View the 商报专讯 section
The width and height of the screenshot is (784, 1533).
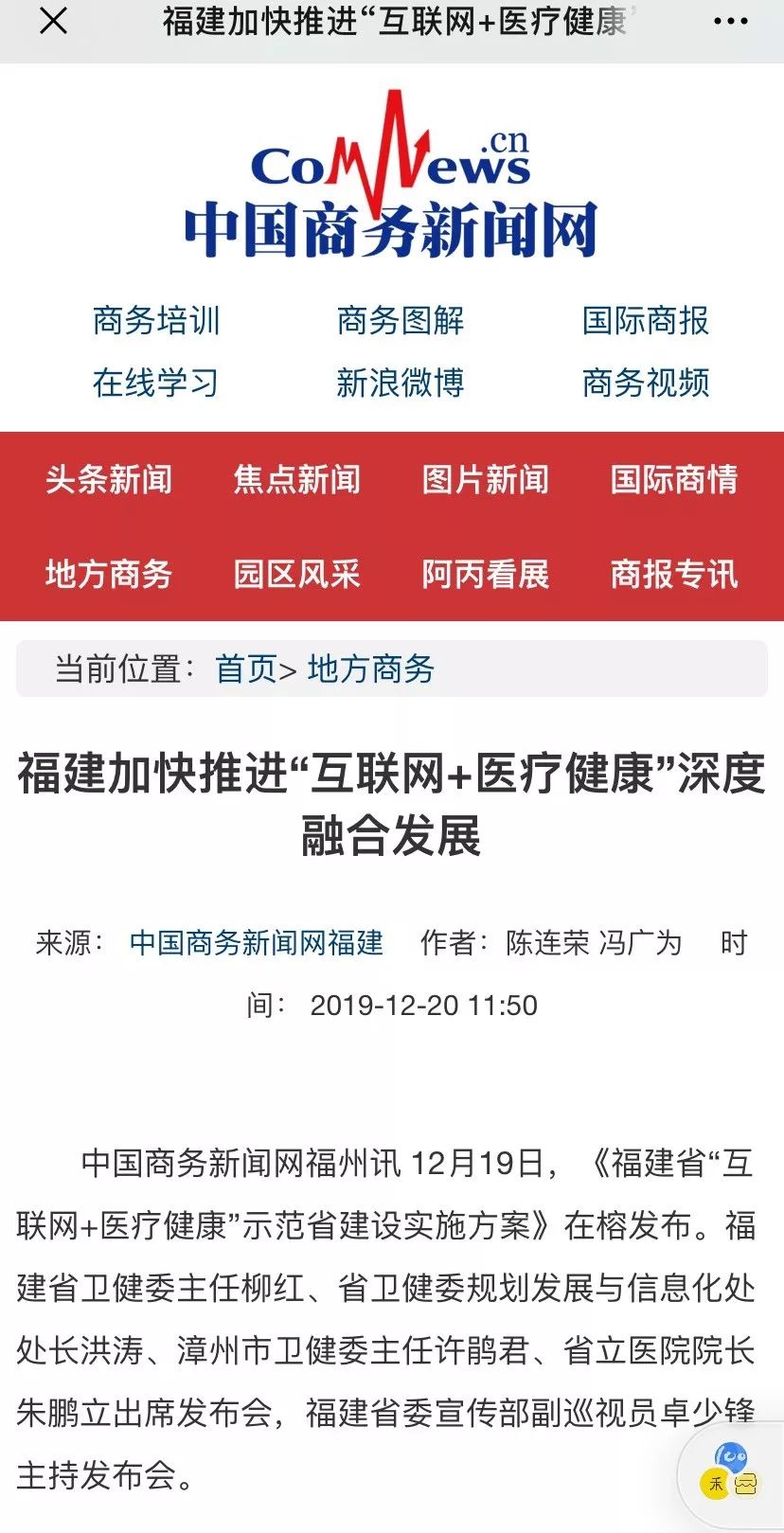pos(675,575)
